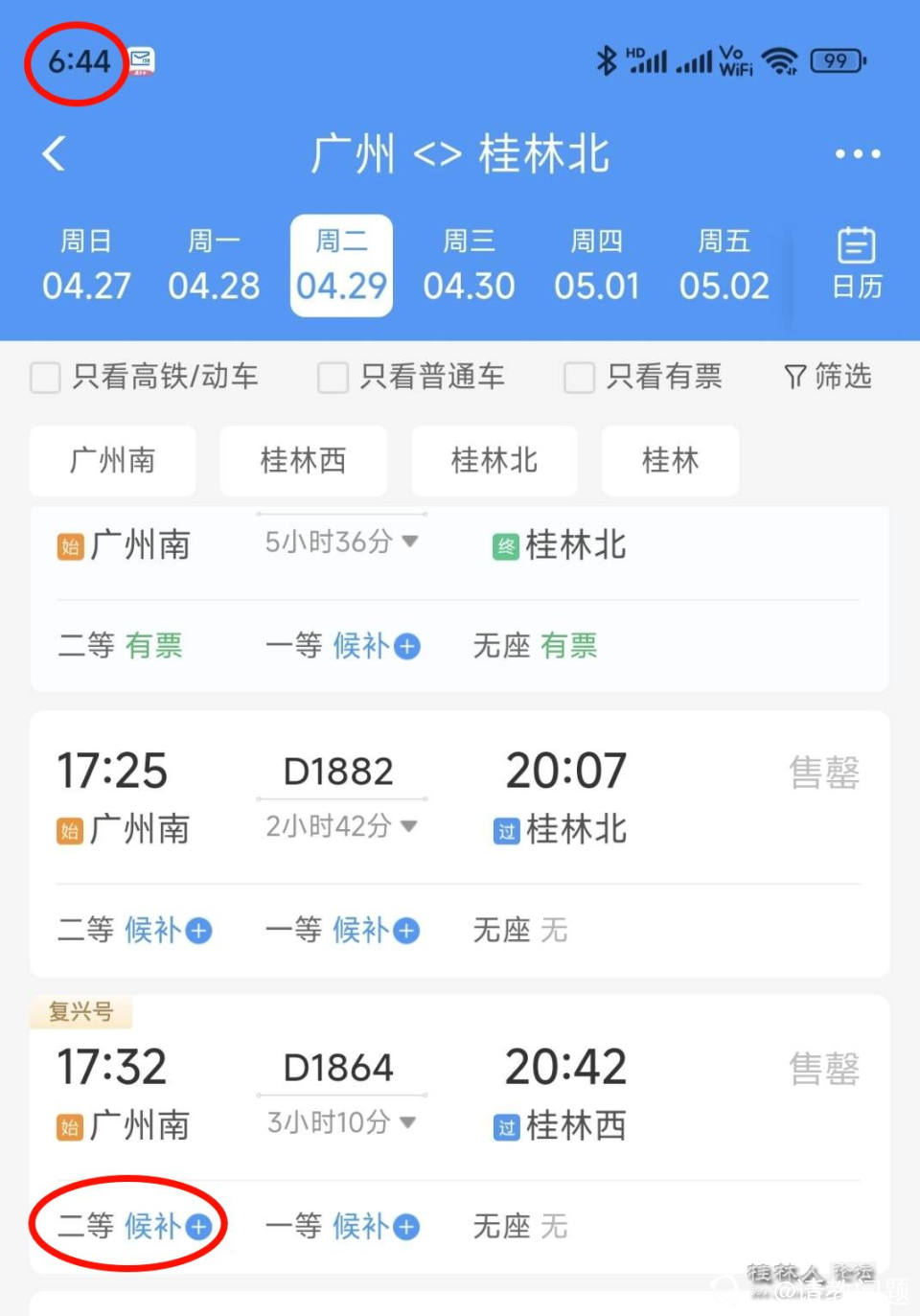Filter by 广州南 station chip

(x=112, y=461)
